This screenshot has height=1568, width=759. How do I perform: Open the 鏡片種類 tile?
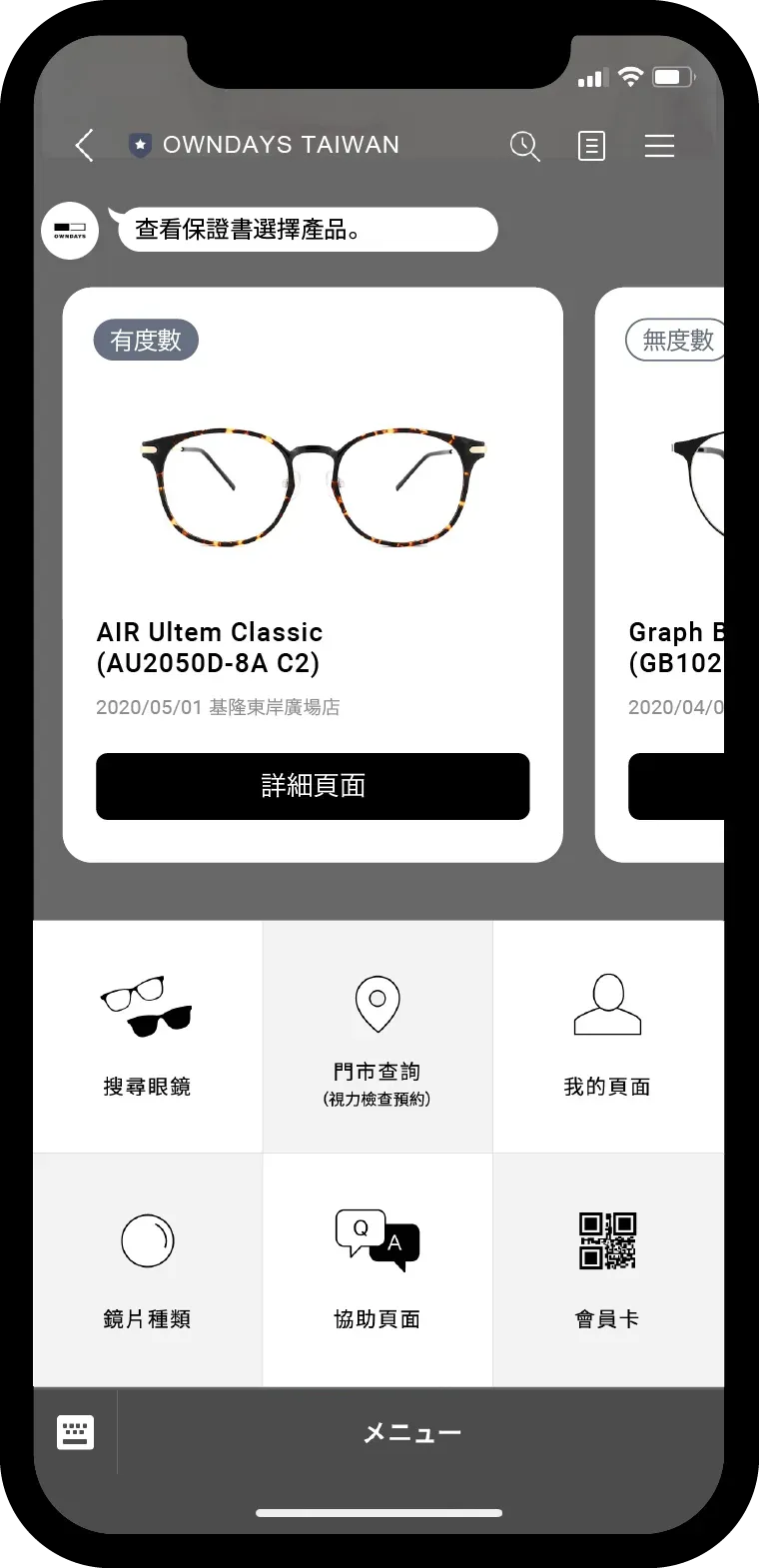(148, 1268)
